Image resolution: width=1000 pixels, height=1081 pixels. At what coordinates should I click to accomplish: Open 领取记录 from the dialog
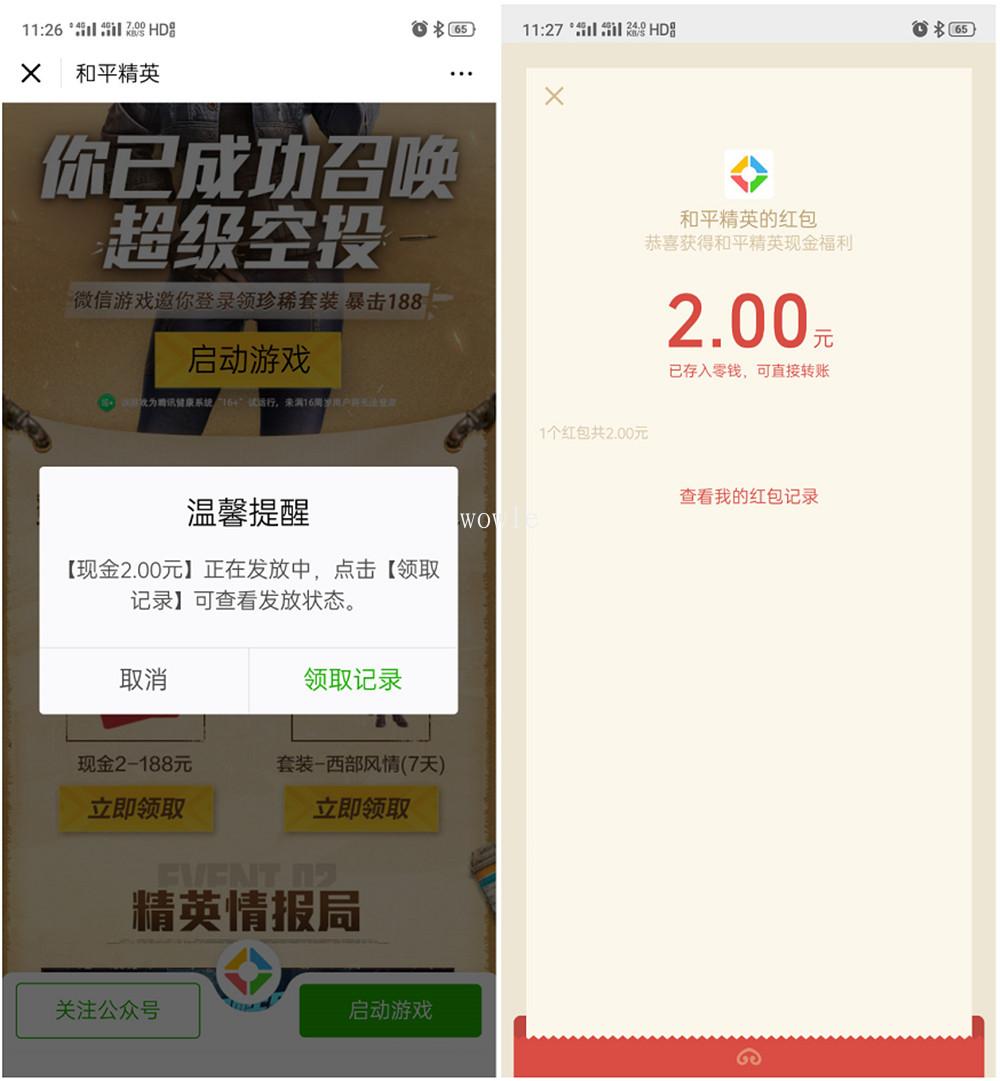(352, 680)
